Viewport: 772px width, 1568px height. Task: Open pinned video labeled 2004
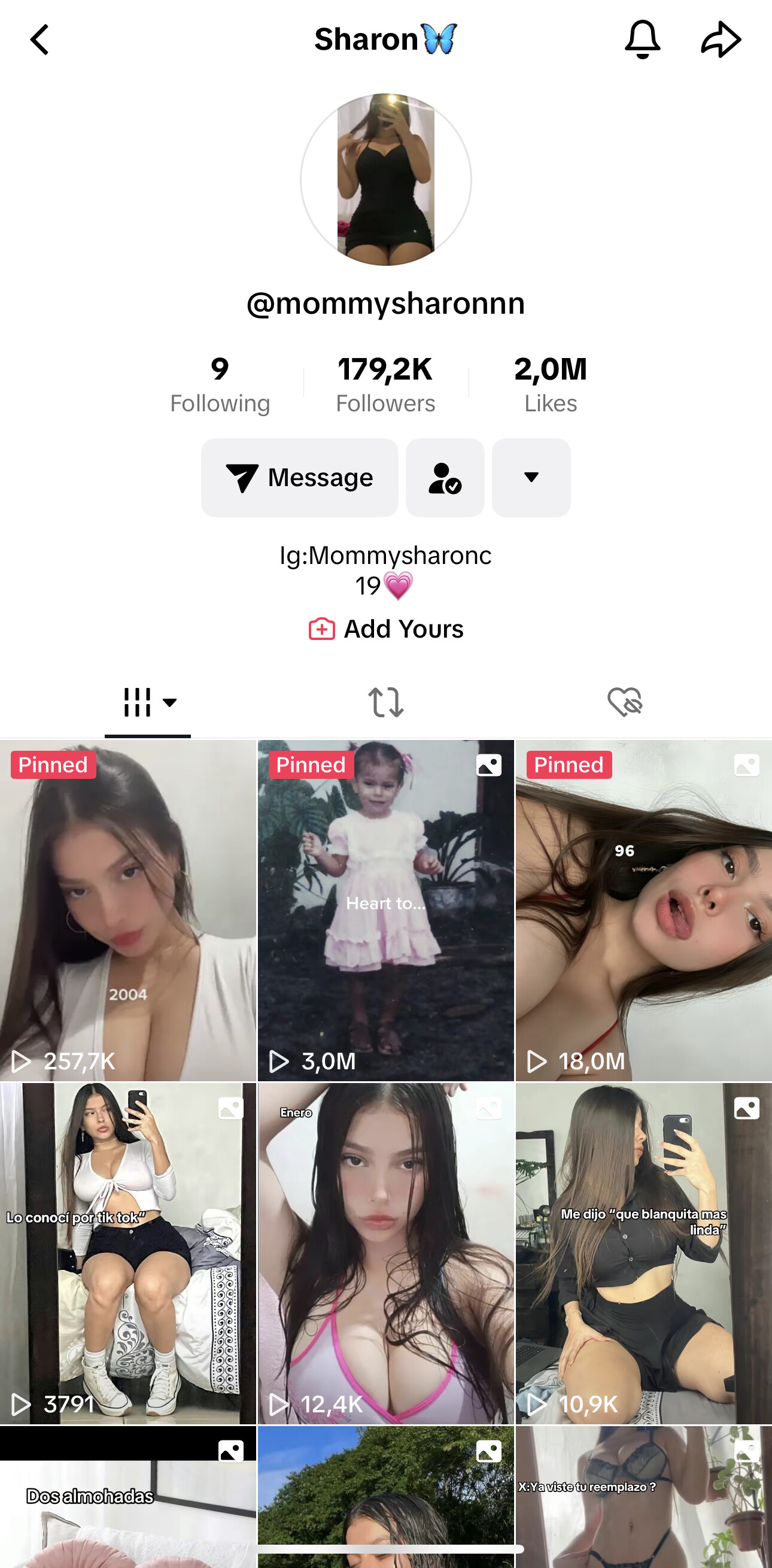(127, 911)
